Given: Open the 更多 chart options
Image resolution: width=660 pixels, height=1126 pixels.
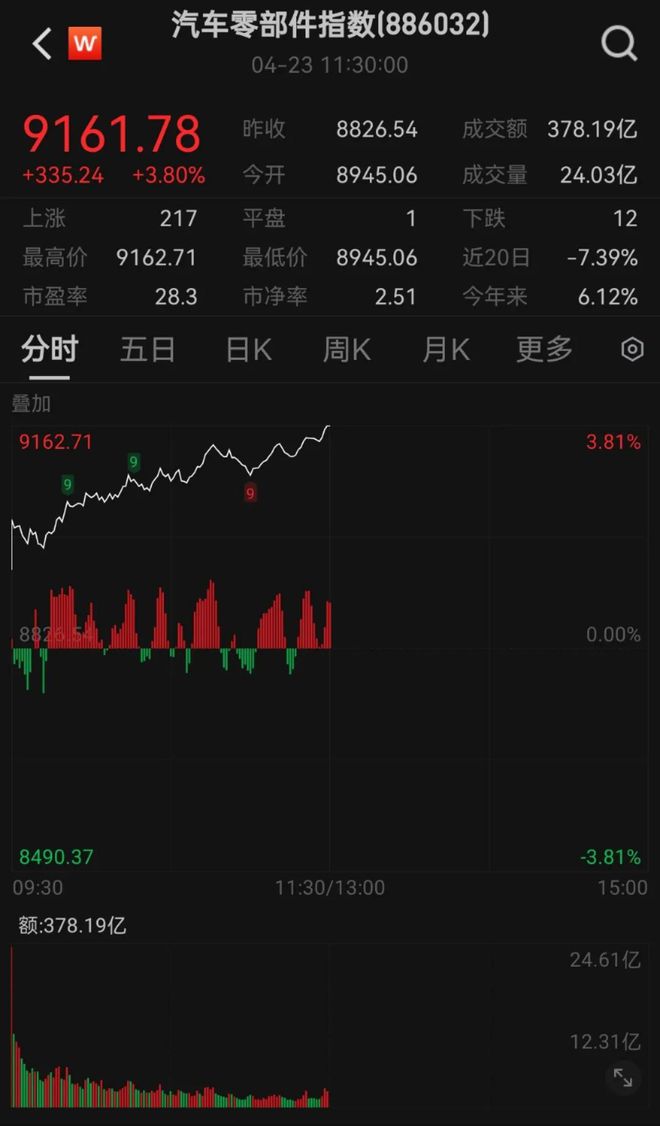Looking at the screenshot, I should pyautogui.click(x=544, y=350).
